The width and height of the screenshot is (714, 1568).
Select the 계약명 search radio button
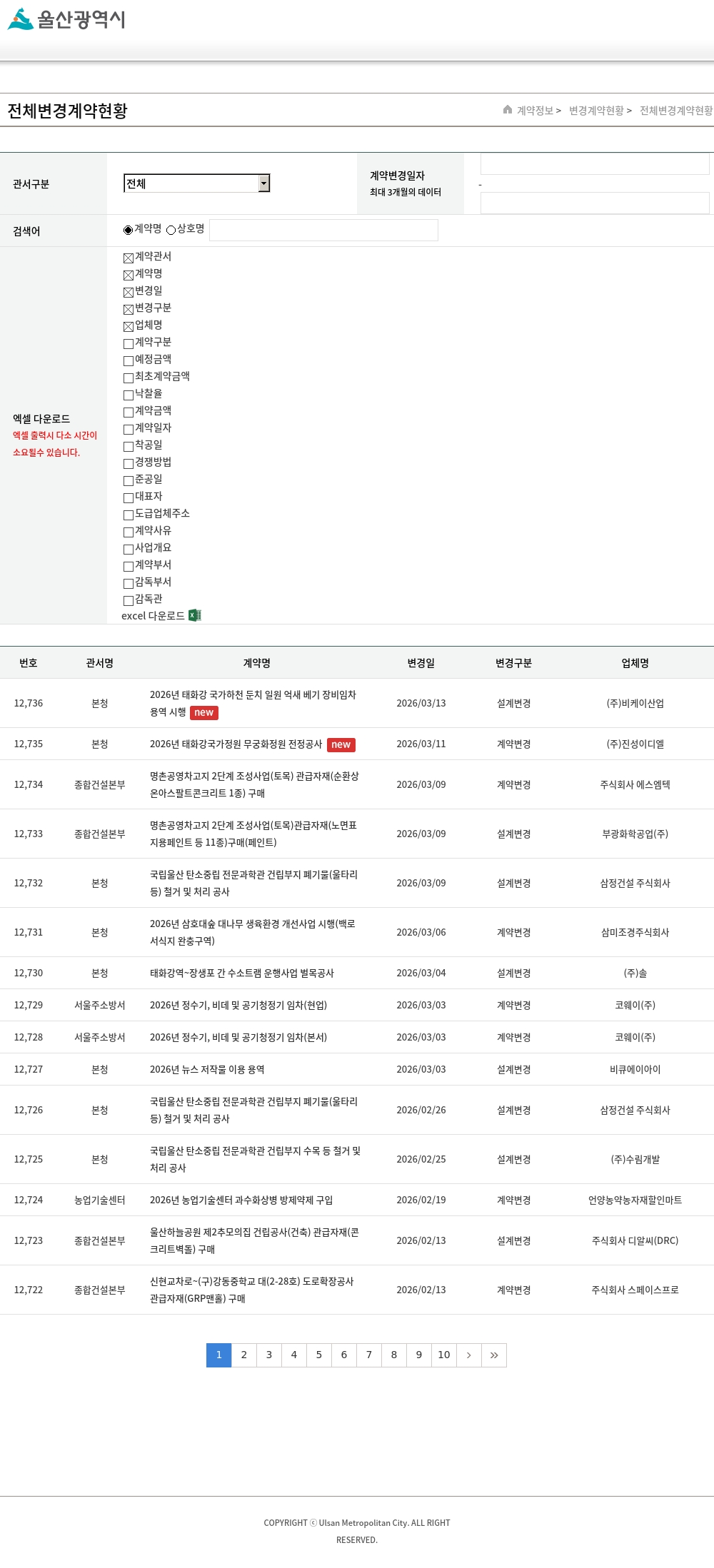[x=129, y=230]
